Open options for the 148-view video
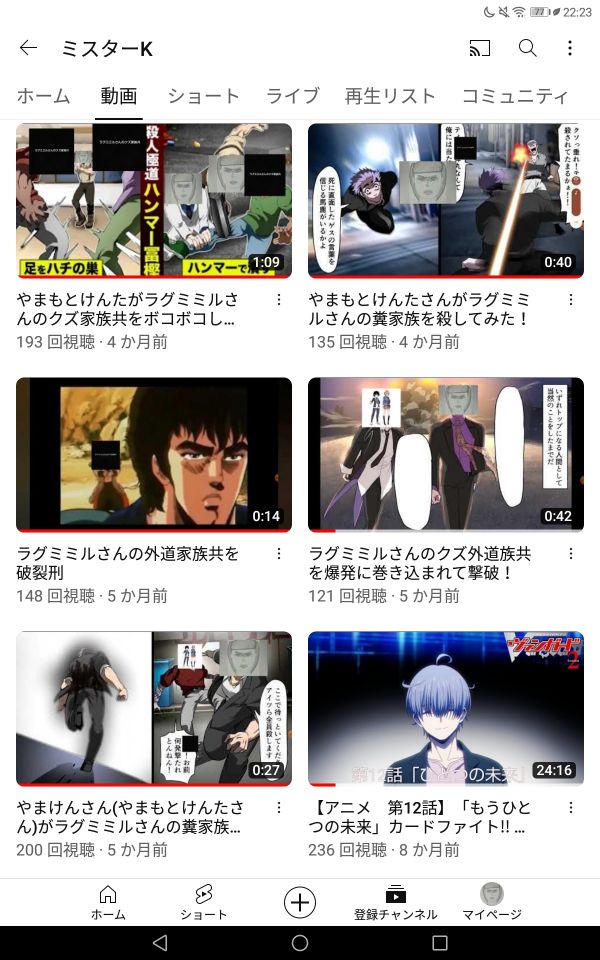Screen dimensions: 600x960 [x=279, y=554]
